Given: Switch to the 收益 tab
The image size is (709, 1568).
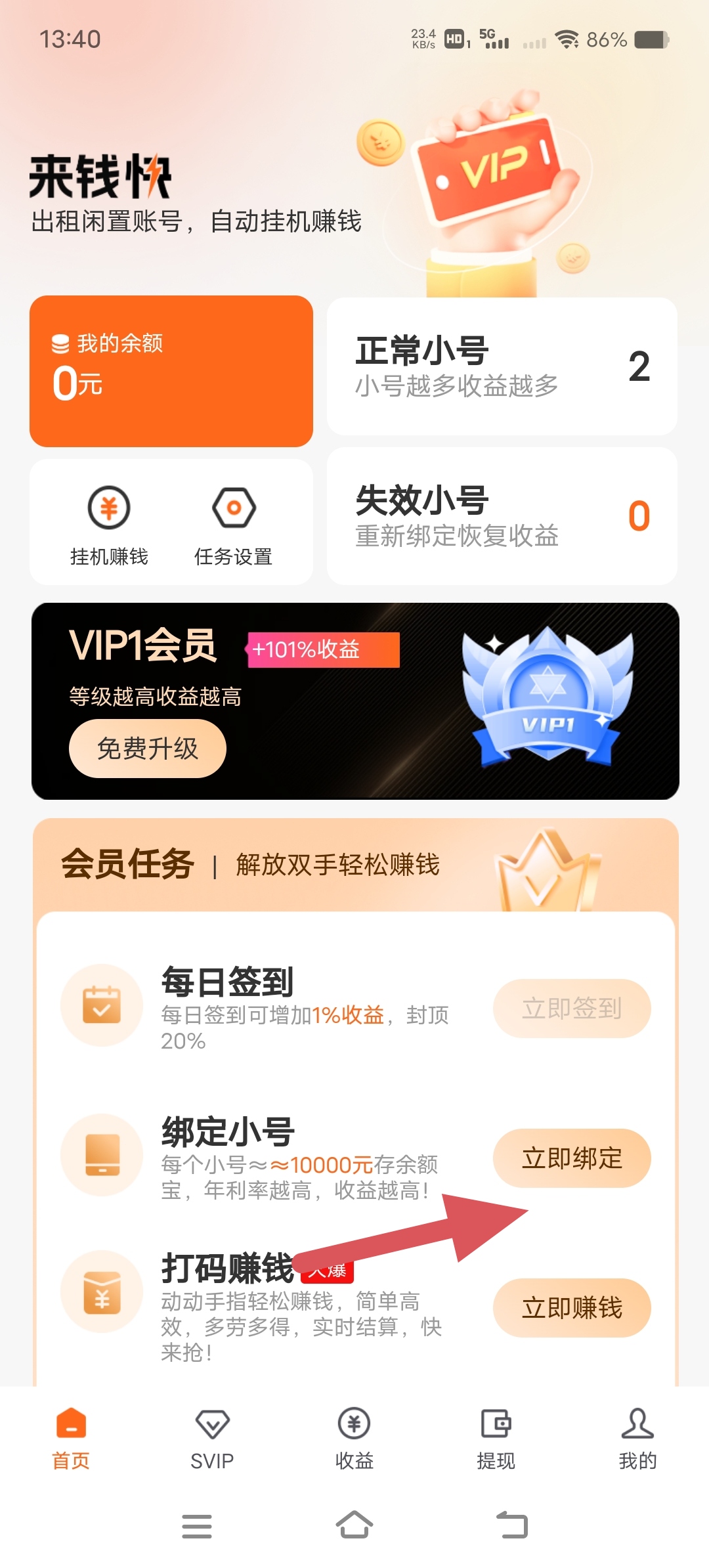Looking at the screenshot, I should click(x=354, y=1439).
